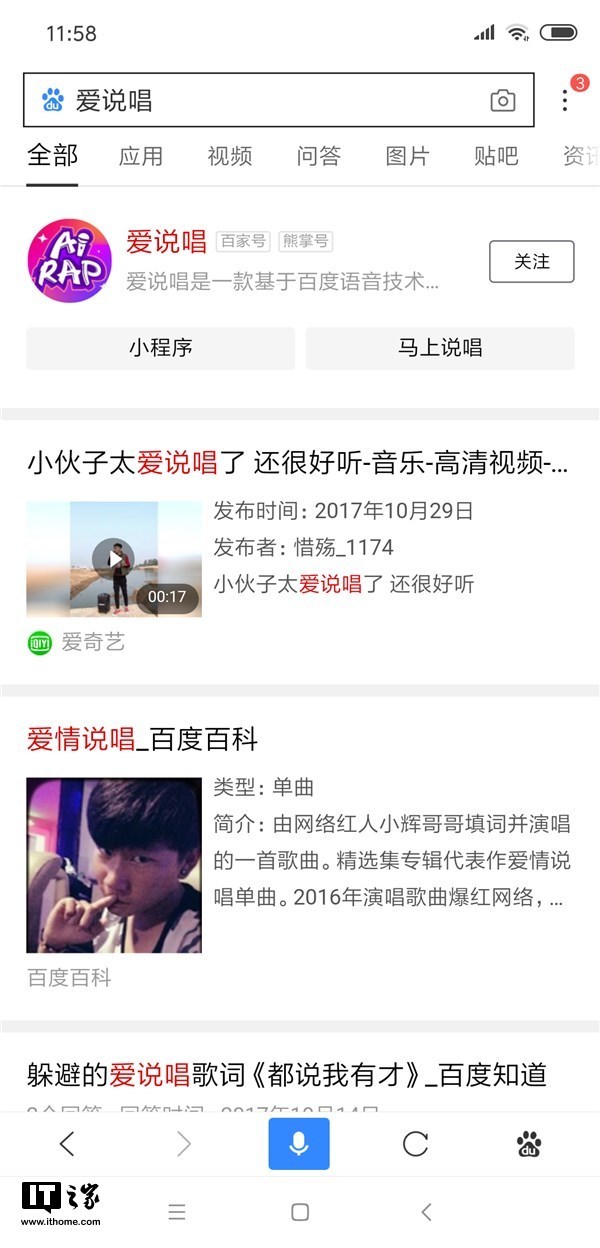Open the three-dot overflow menu

(x=565, y=101)
